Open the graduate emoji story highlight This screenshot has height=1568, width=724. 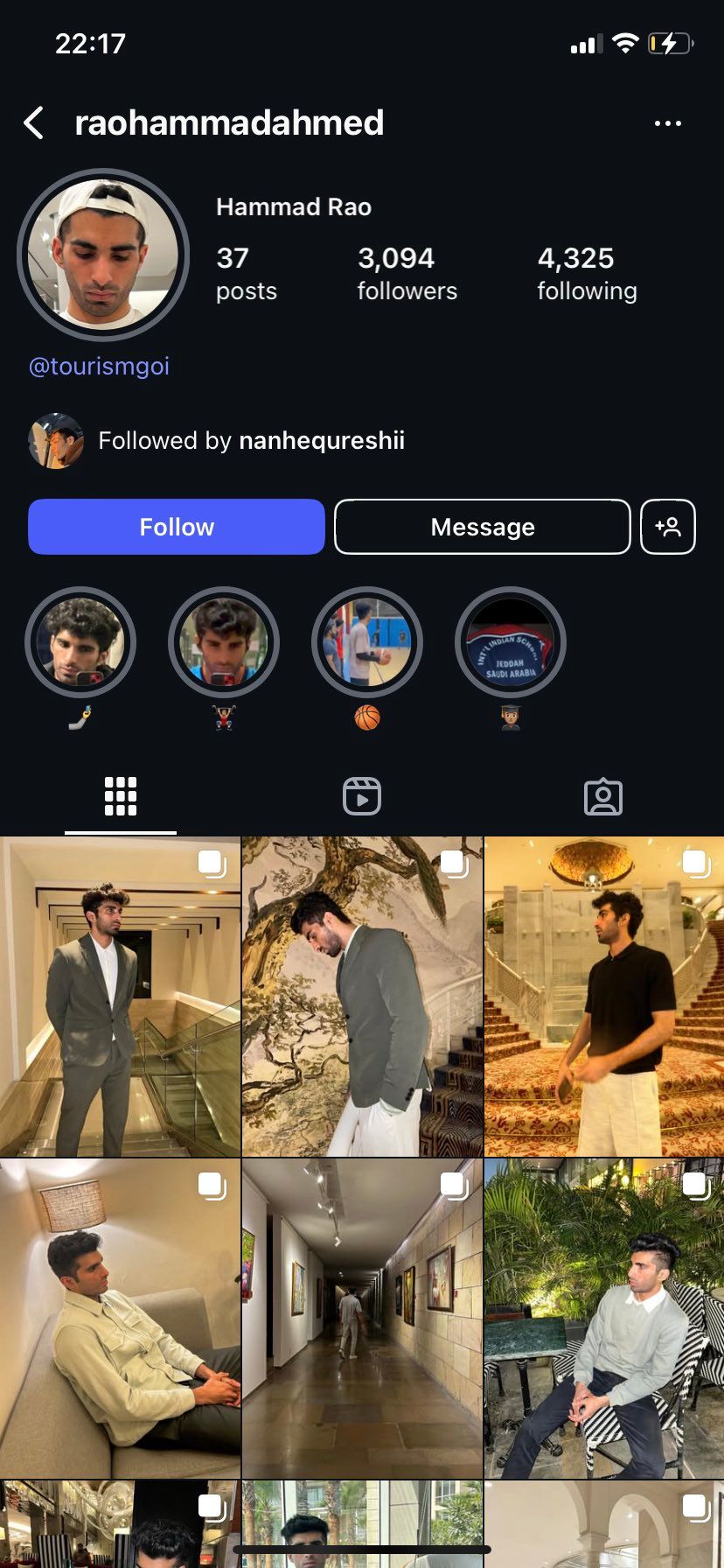click(511, 643)
